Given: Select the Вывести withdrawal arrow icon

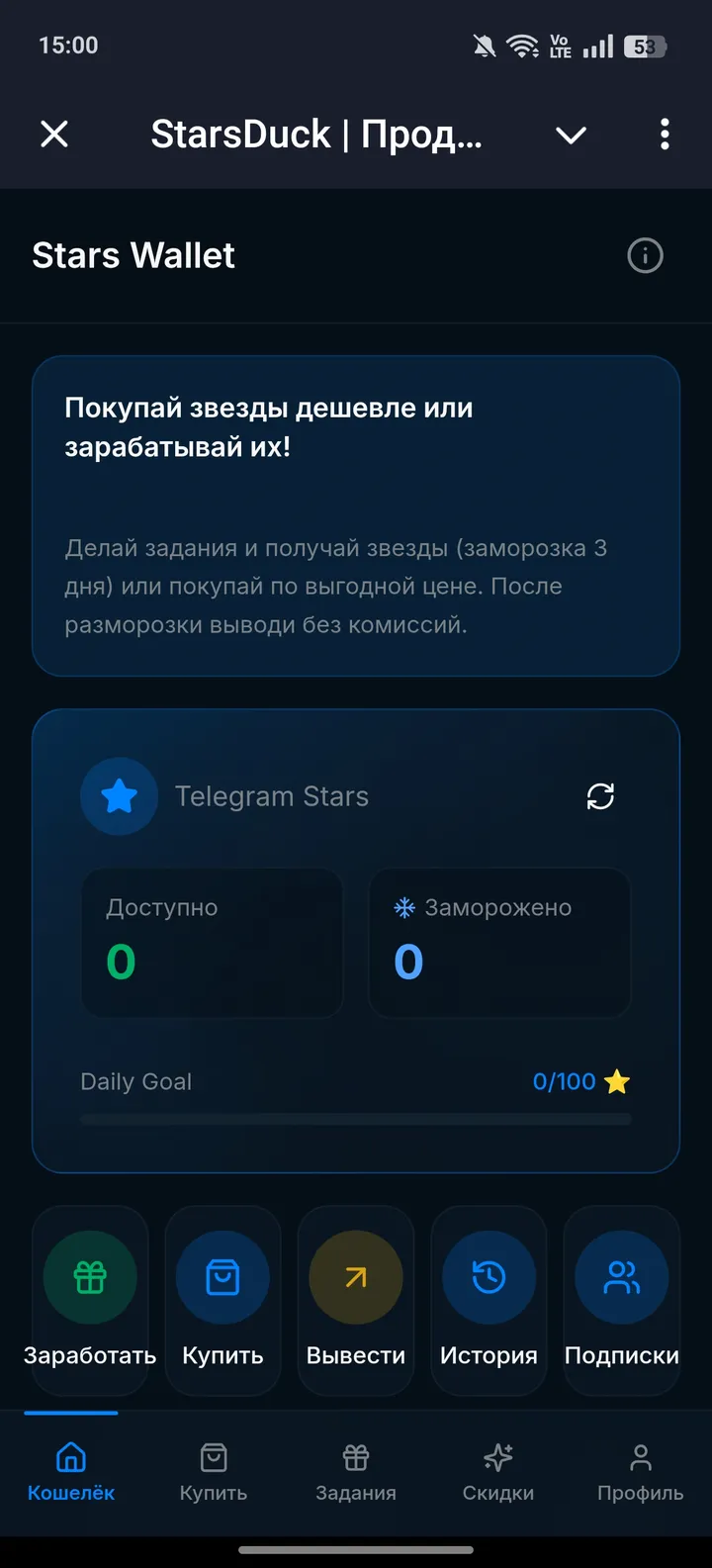Looking at the screenshot, I should click(356, 1276).
